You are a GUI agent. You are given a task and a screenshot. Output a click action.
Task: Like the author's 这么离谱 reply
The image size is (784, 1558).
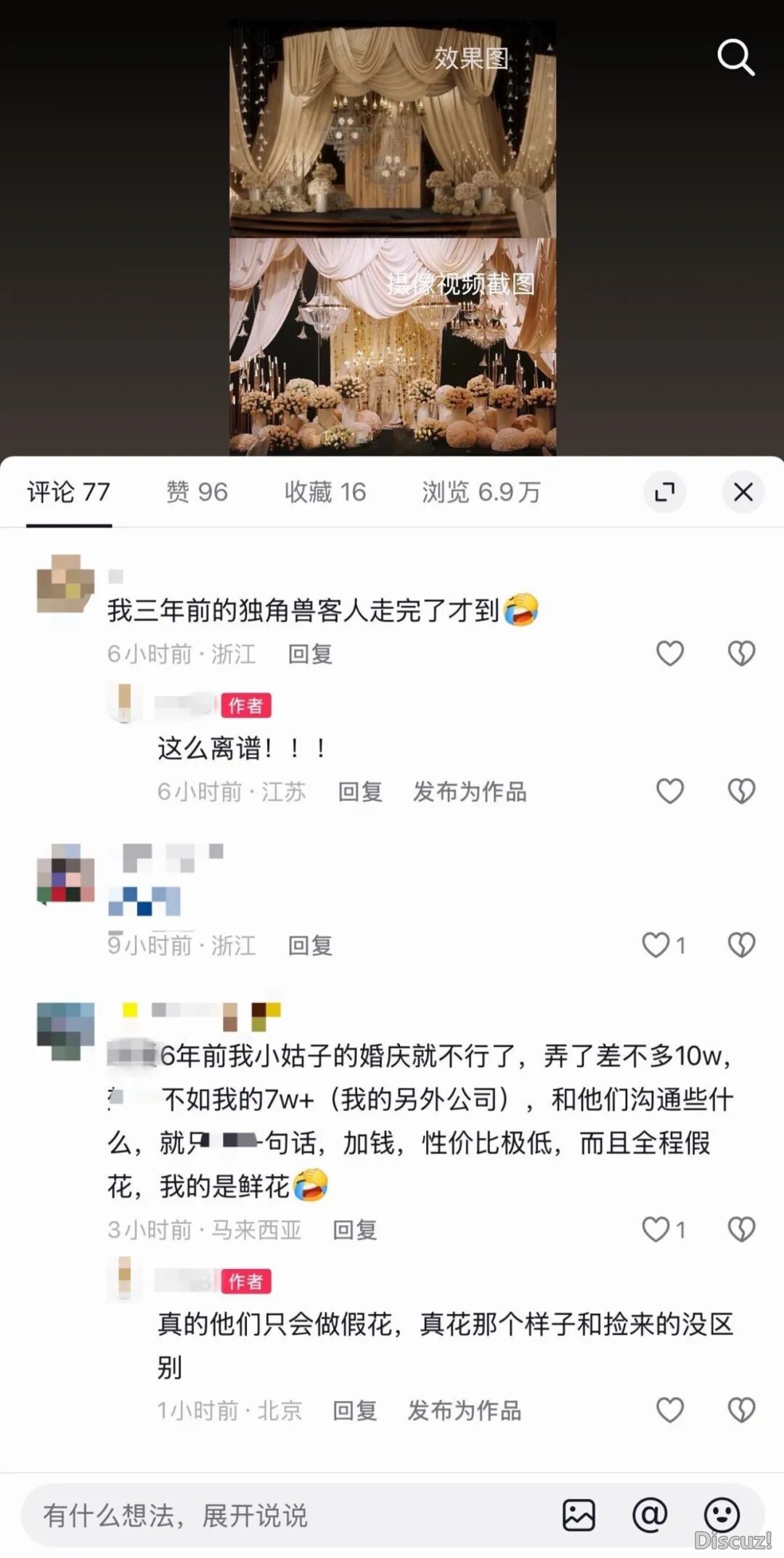pos(669,791)
